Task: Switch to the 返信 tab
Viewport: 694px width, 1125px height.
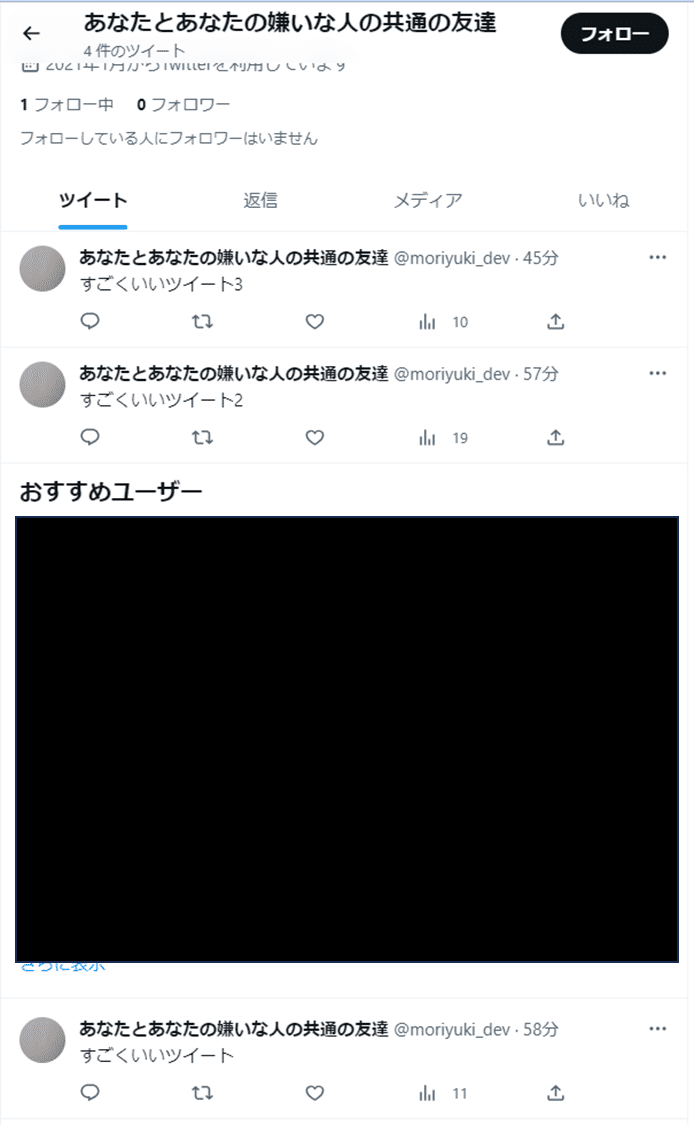Action: [260, 200]
